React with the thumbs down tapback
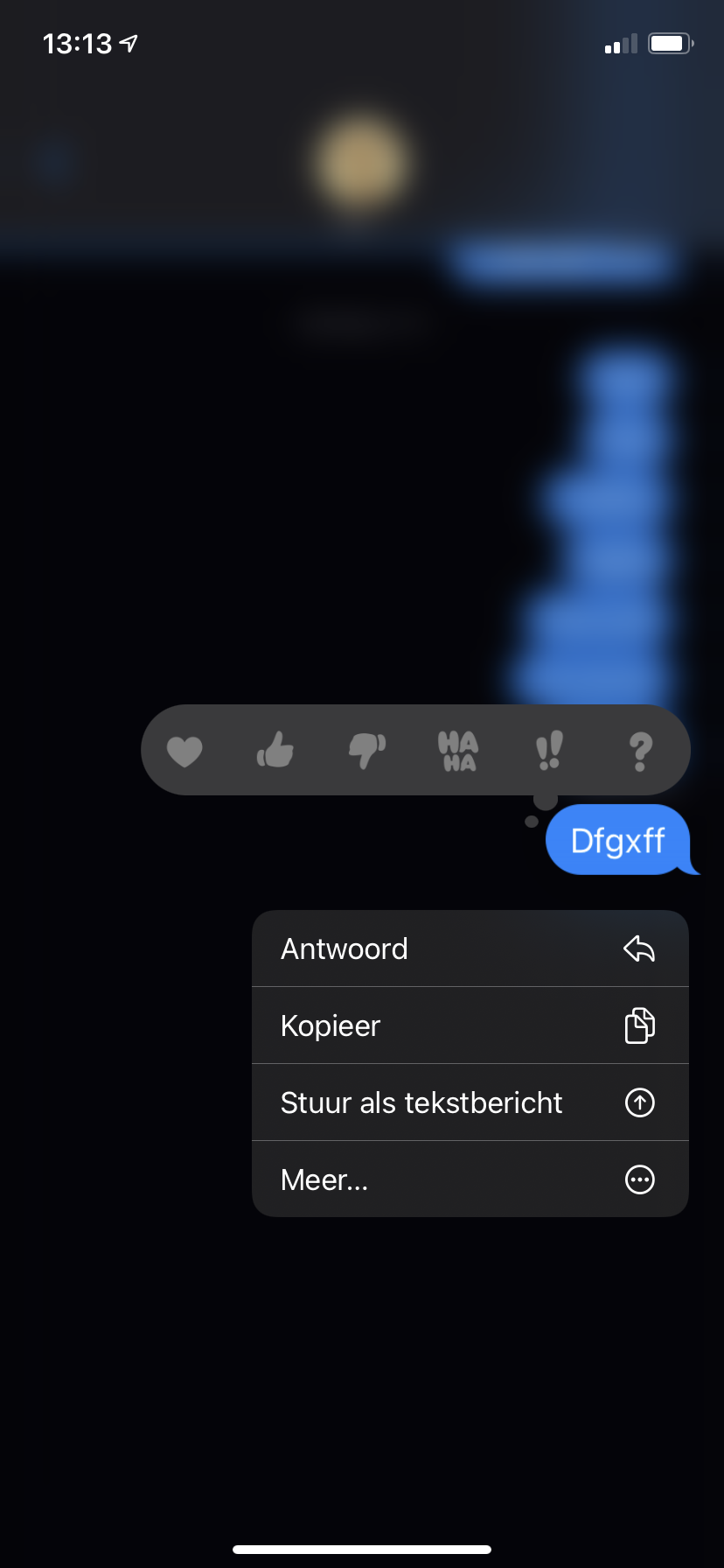Screen dimensions: 724x1568 pyautogui.click(x=367, y=751)
